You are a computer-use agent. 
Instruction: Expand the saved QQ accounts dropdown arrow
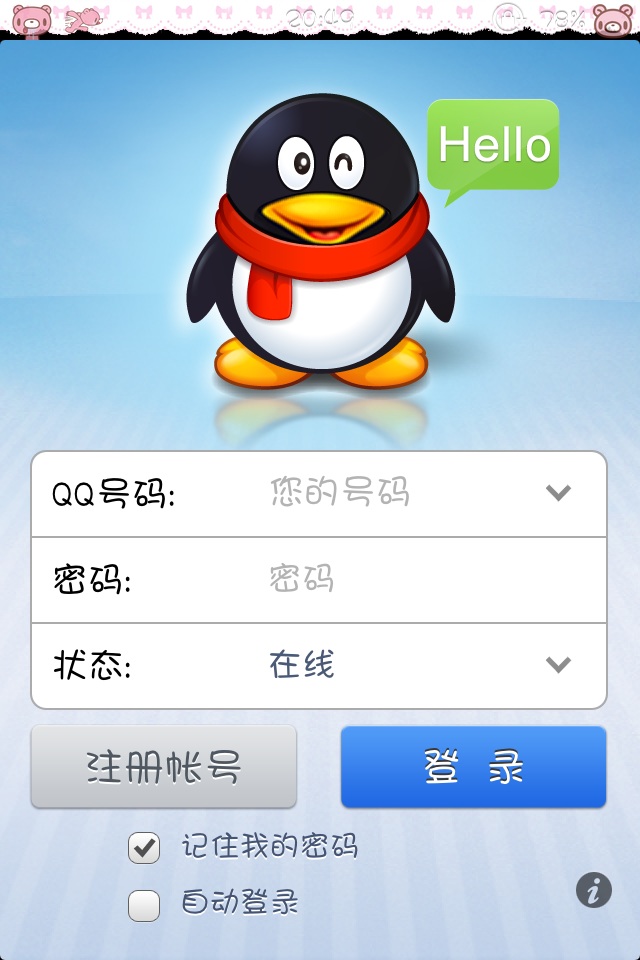(558, 492)
